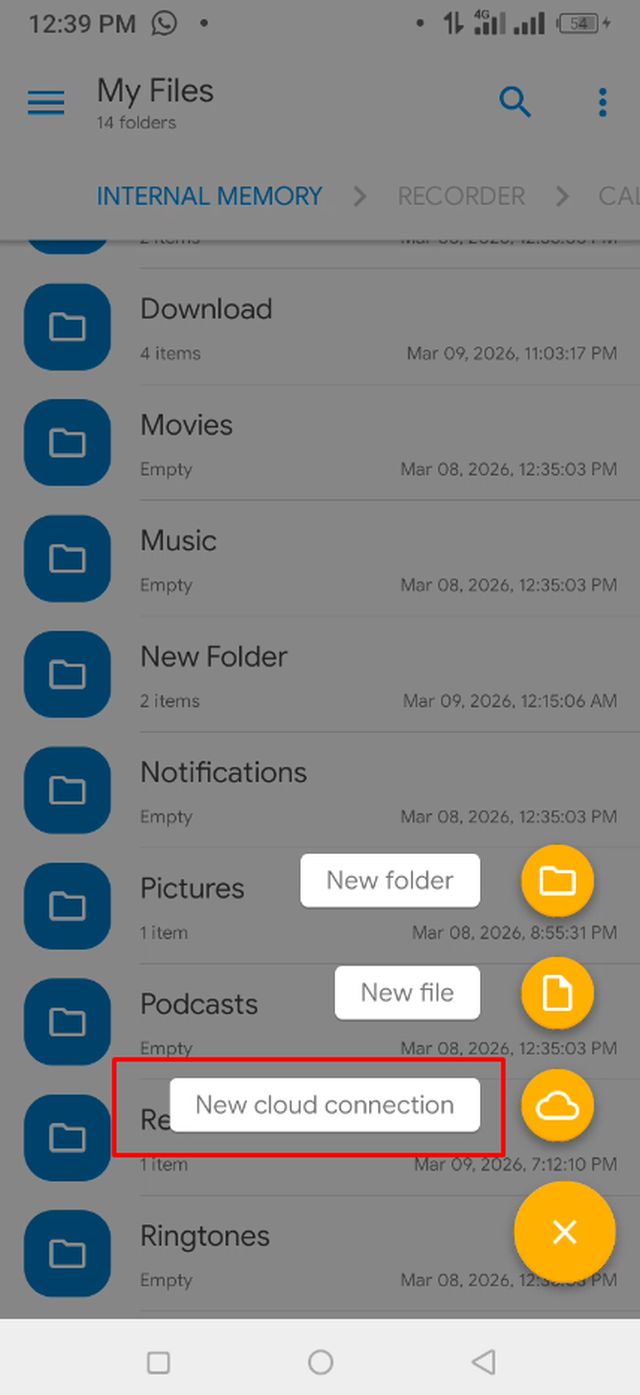
Task: Close the floating action menu
Action: click(564, 1232)
